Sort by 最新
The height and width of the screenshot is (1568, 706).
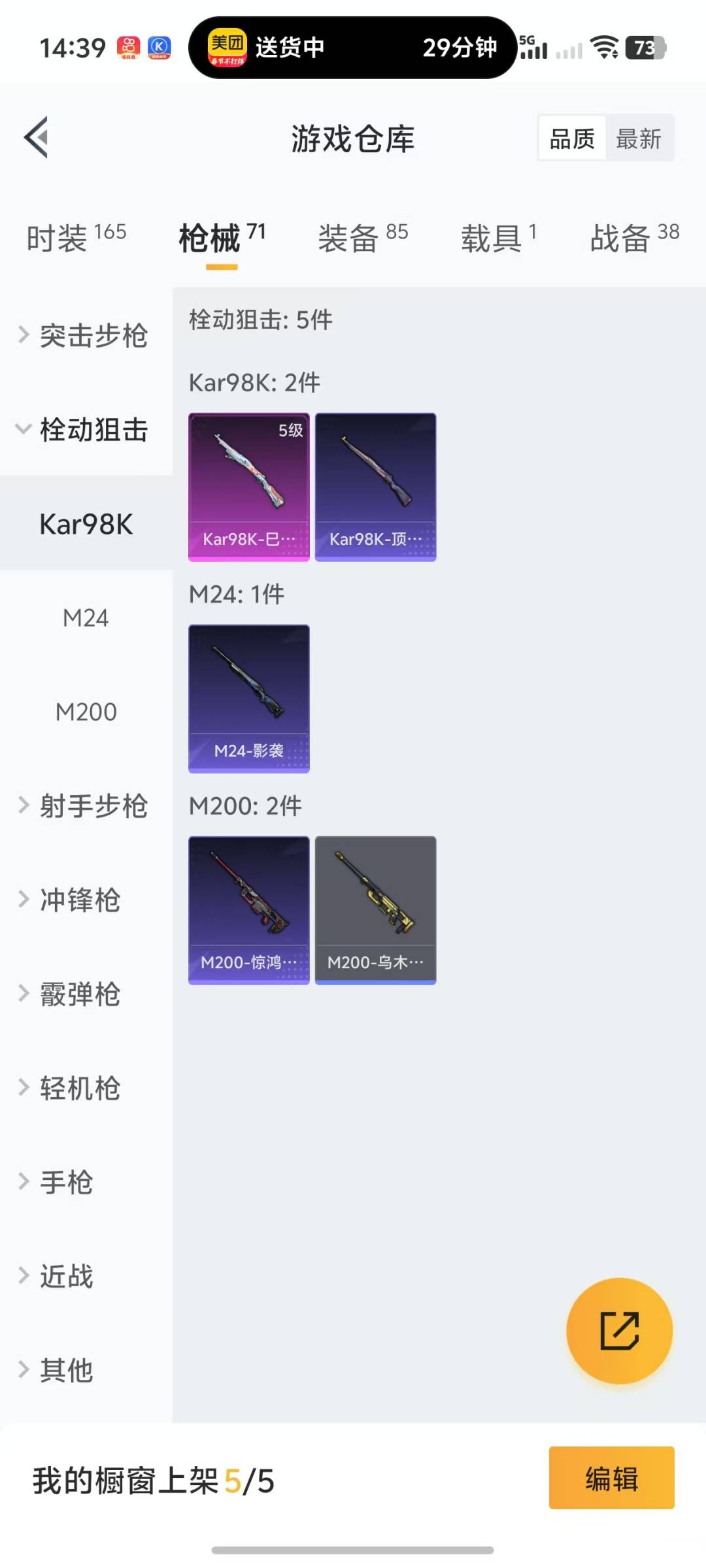(x=638, y=139)
